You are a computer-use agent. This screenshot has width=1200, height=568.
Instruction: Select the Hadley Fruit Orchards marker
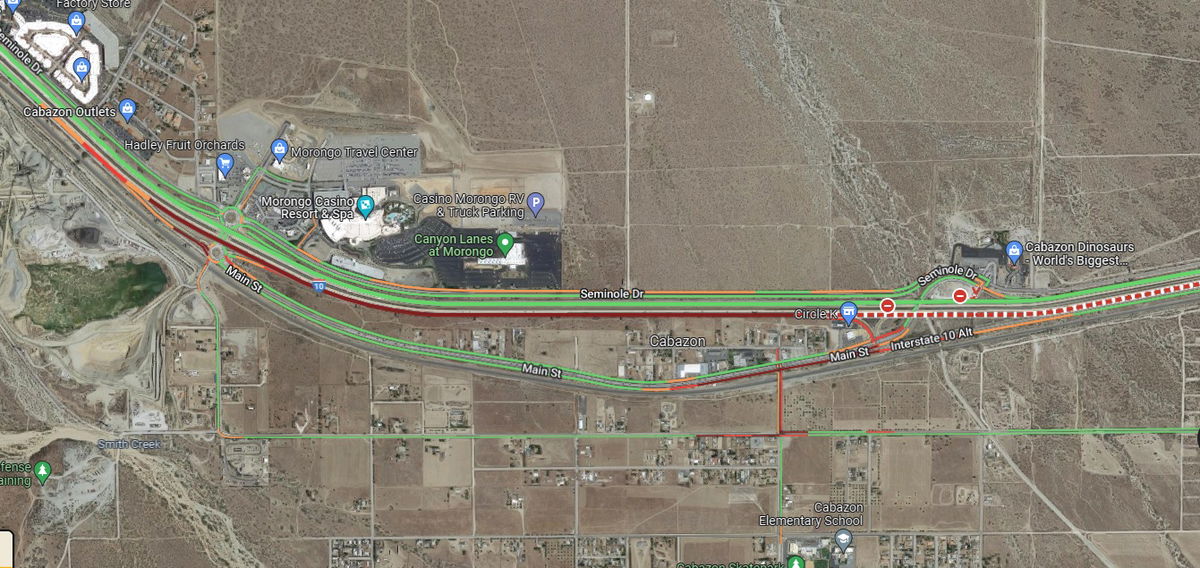pyautogui.click(x=226, y=163)
